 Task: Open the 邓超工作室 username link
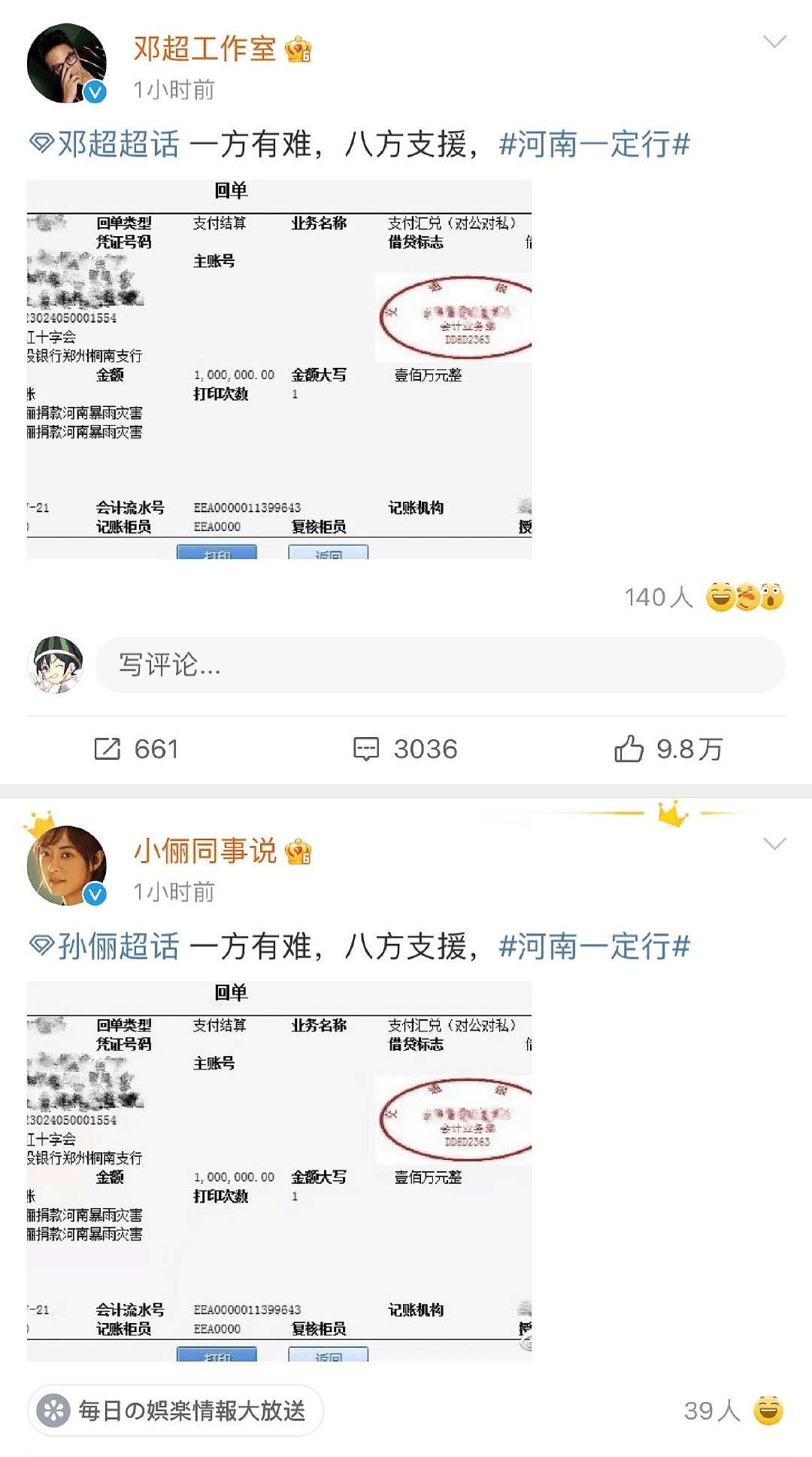click(x=205, y=49)
